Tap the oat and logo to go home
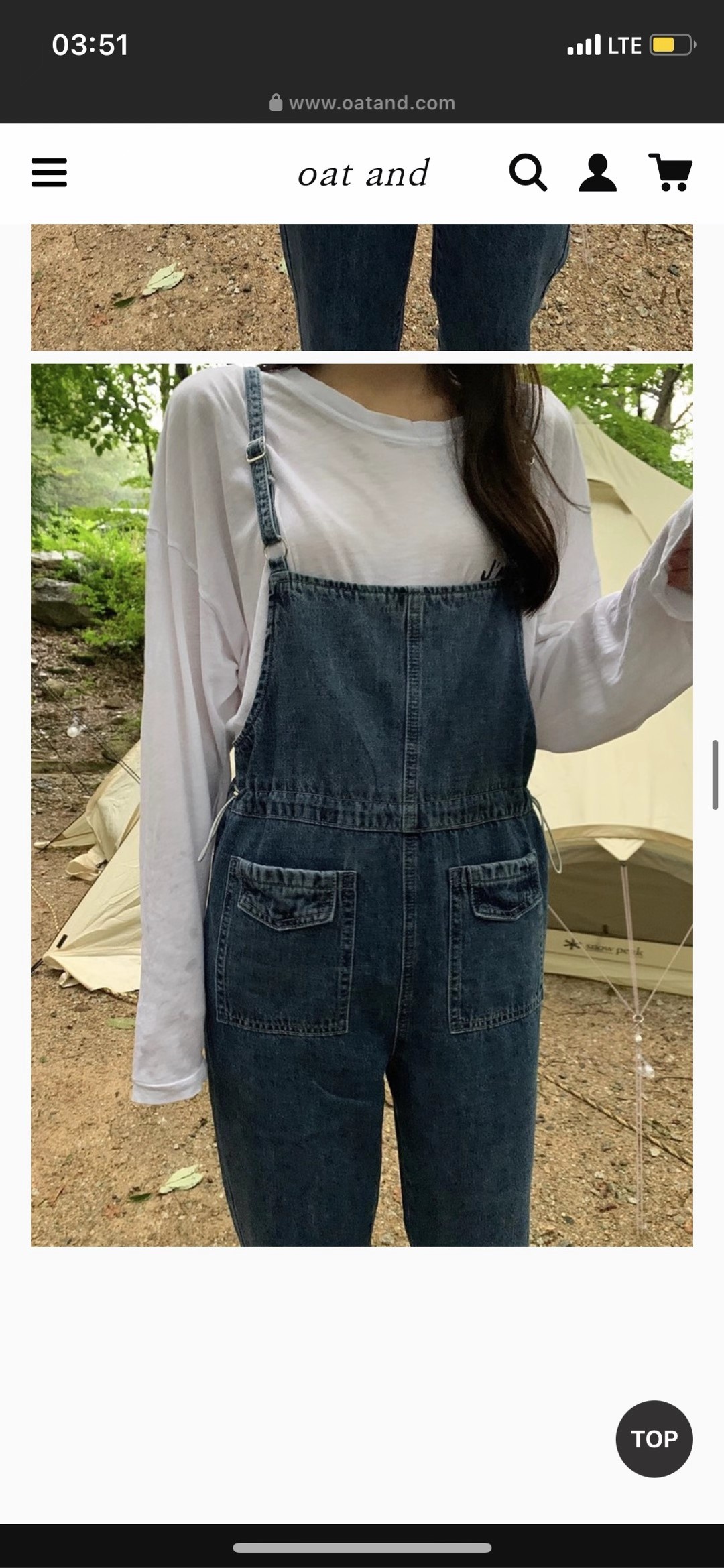 363,174
